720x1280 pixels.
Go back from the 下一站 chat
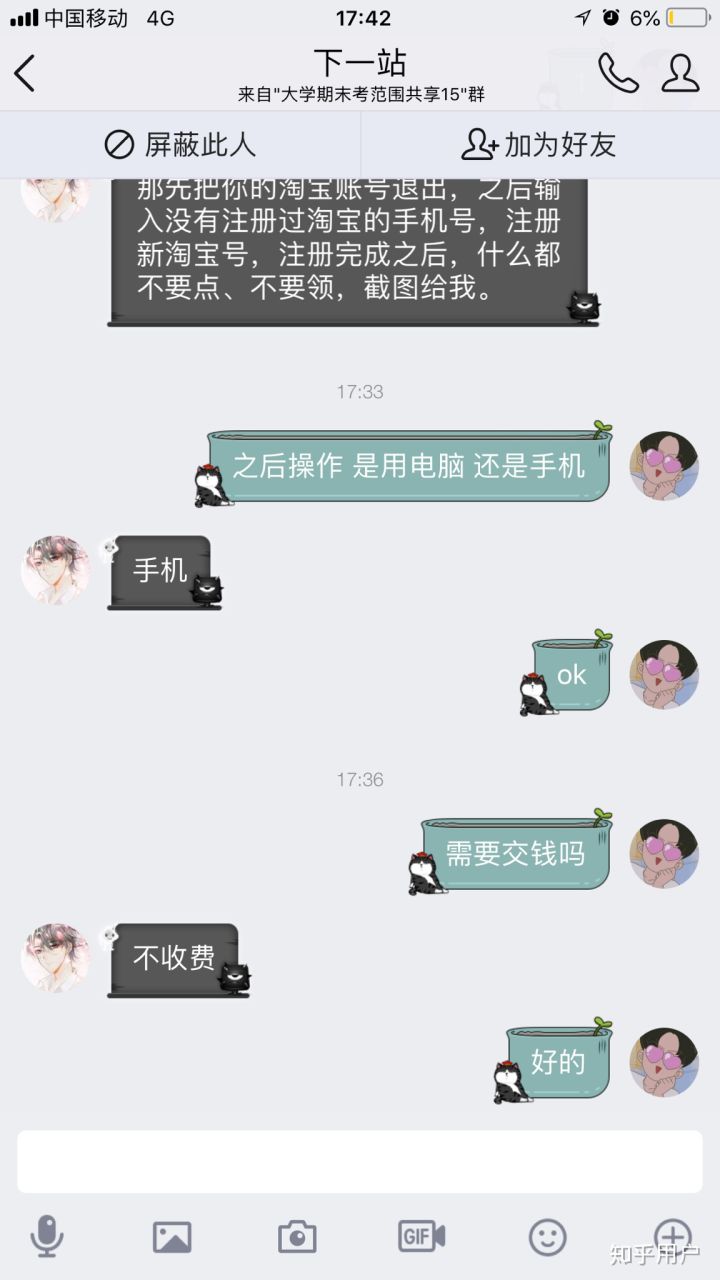coord(25,73)
